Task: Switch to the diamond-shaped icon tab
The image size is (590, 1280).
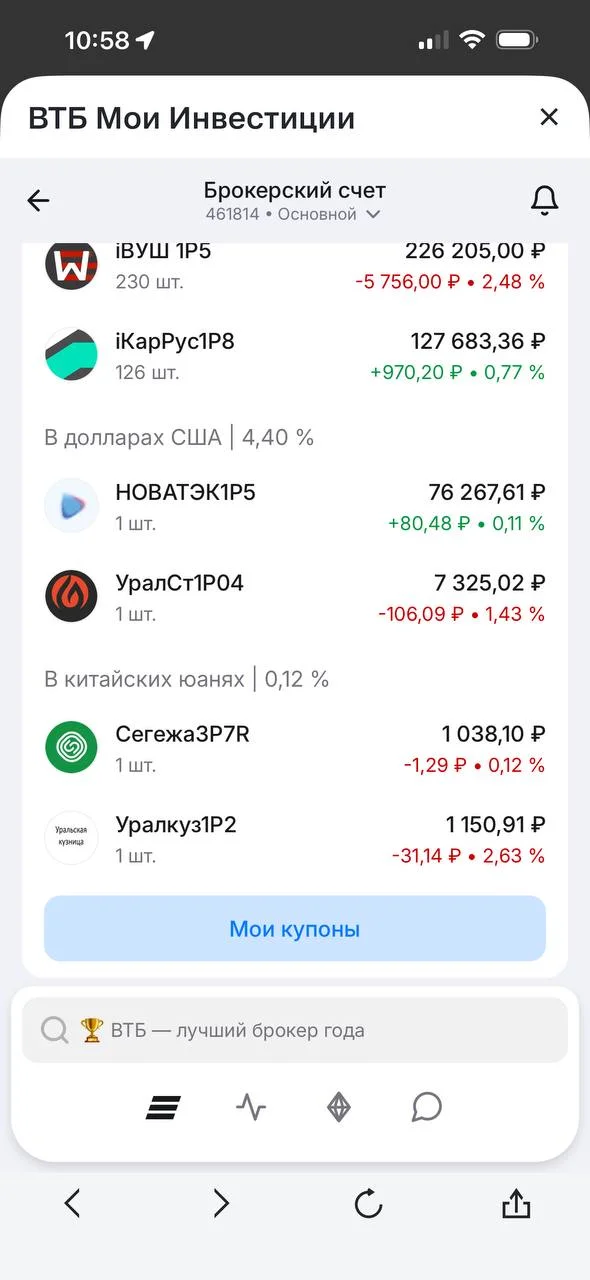Action: pyautogui.click(x=339, y=1107)
